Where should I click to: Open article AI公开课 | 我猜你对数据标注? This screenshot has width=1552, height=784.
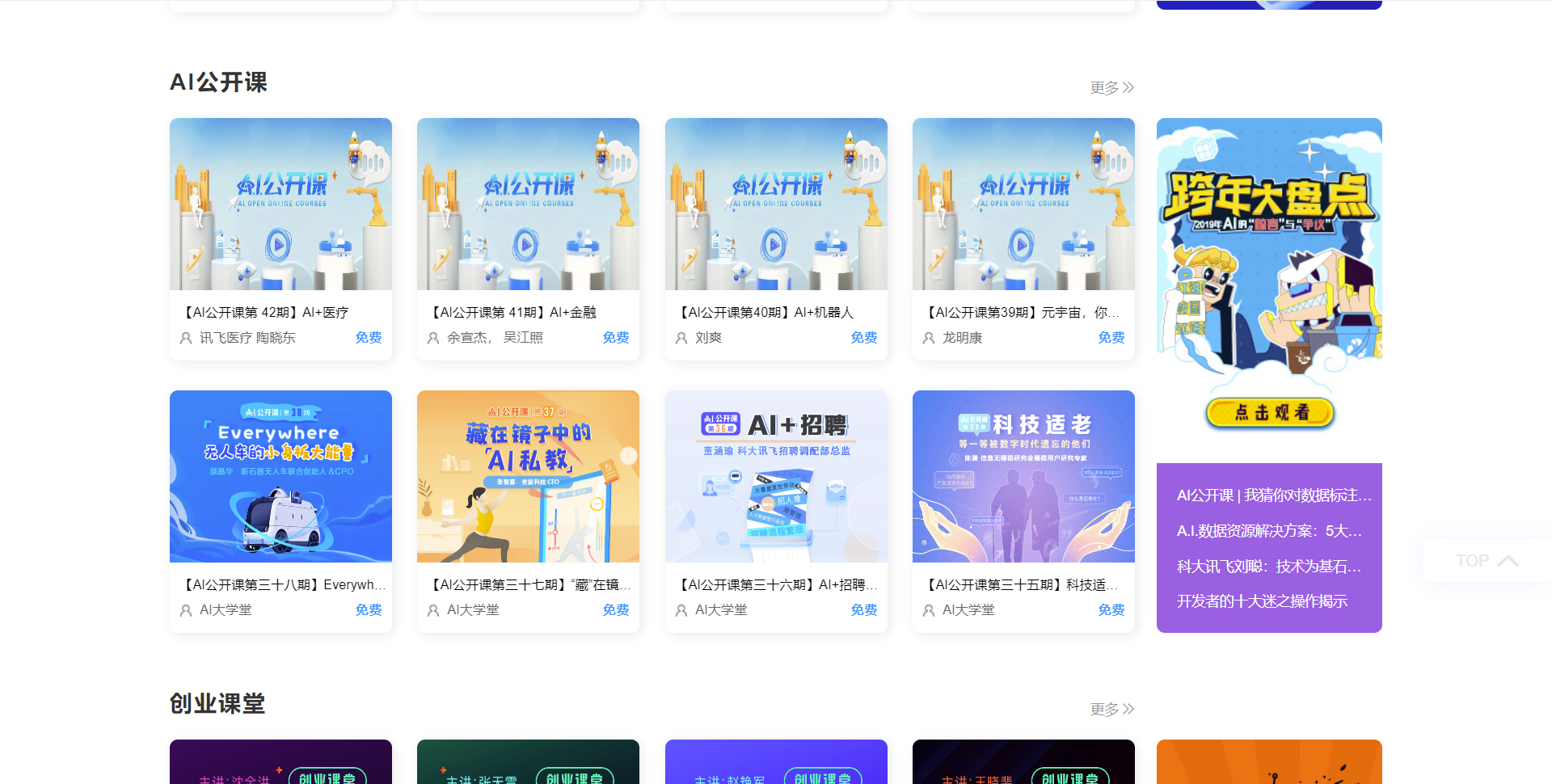pyautogui.click(x=1273, y=495)
